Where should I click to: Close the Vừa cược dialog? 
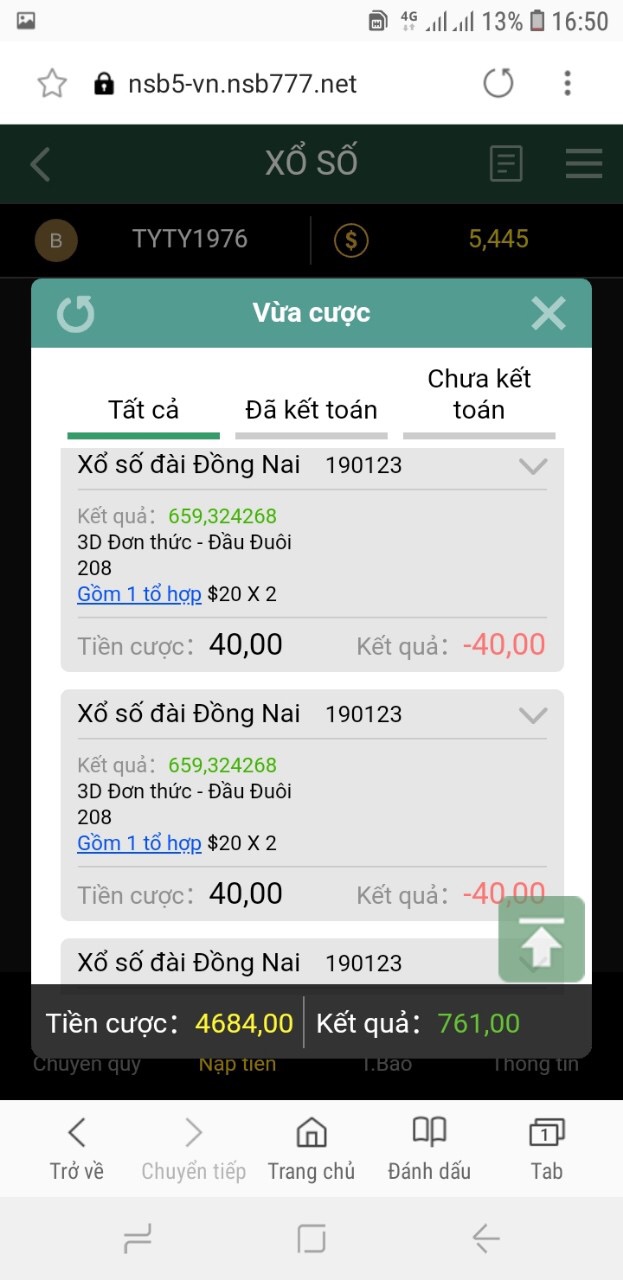coord(548,314)
